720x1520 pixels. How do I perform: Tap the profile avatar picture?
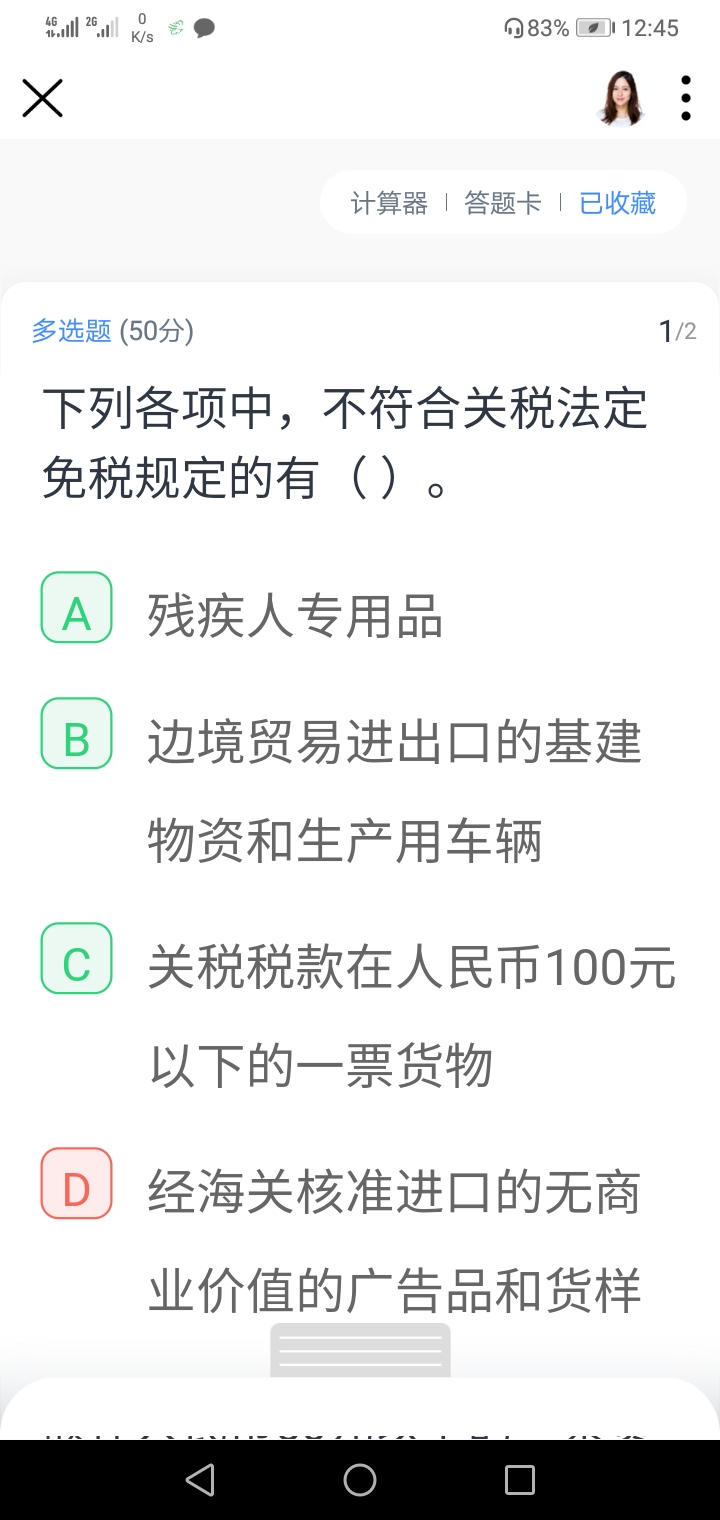[x=620, y=98]
